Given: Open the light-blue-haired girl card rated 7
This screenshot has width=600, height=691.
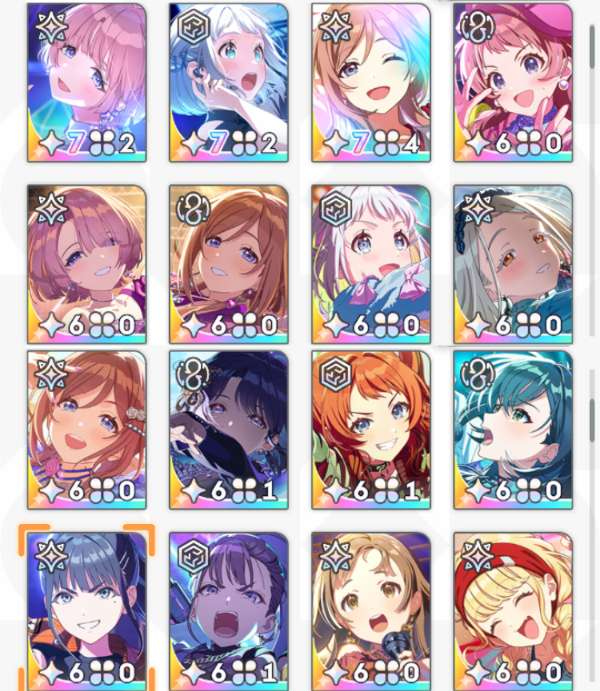Looking at the screenshot, I should click(x=229, y=83).
